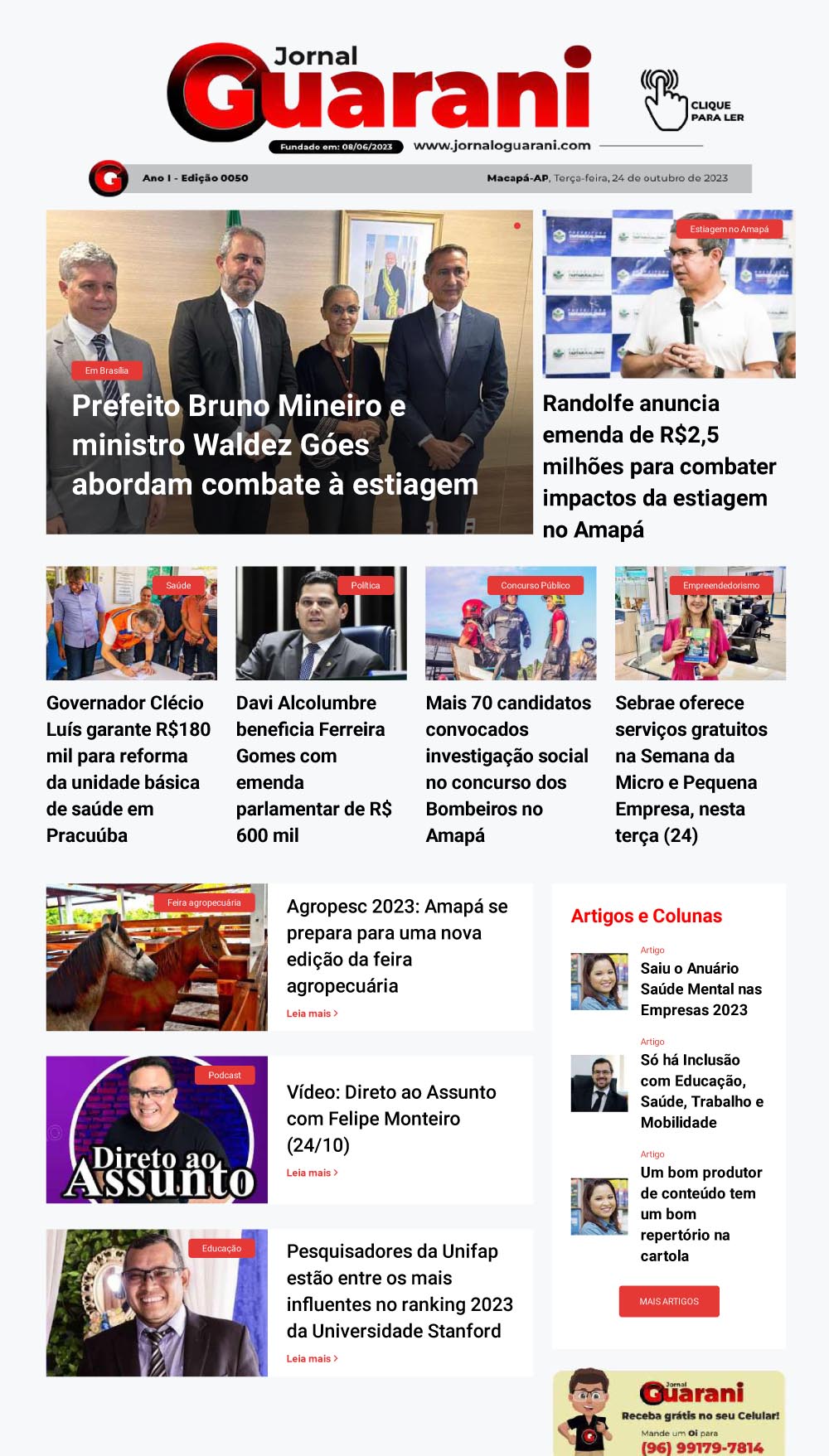829x1456 pixels.
Task: Select the 'Empreendedorismo' category tag
Action: (720, 585)
